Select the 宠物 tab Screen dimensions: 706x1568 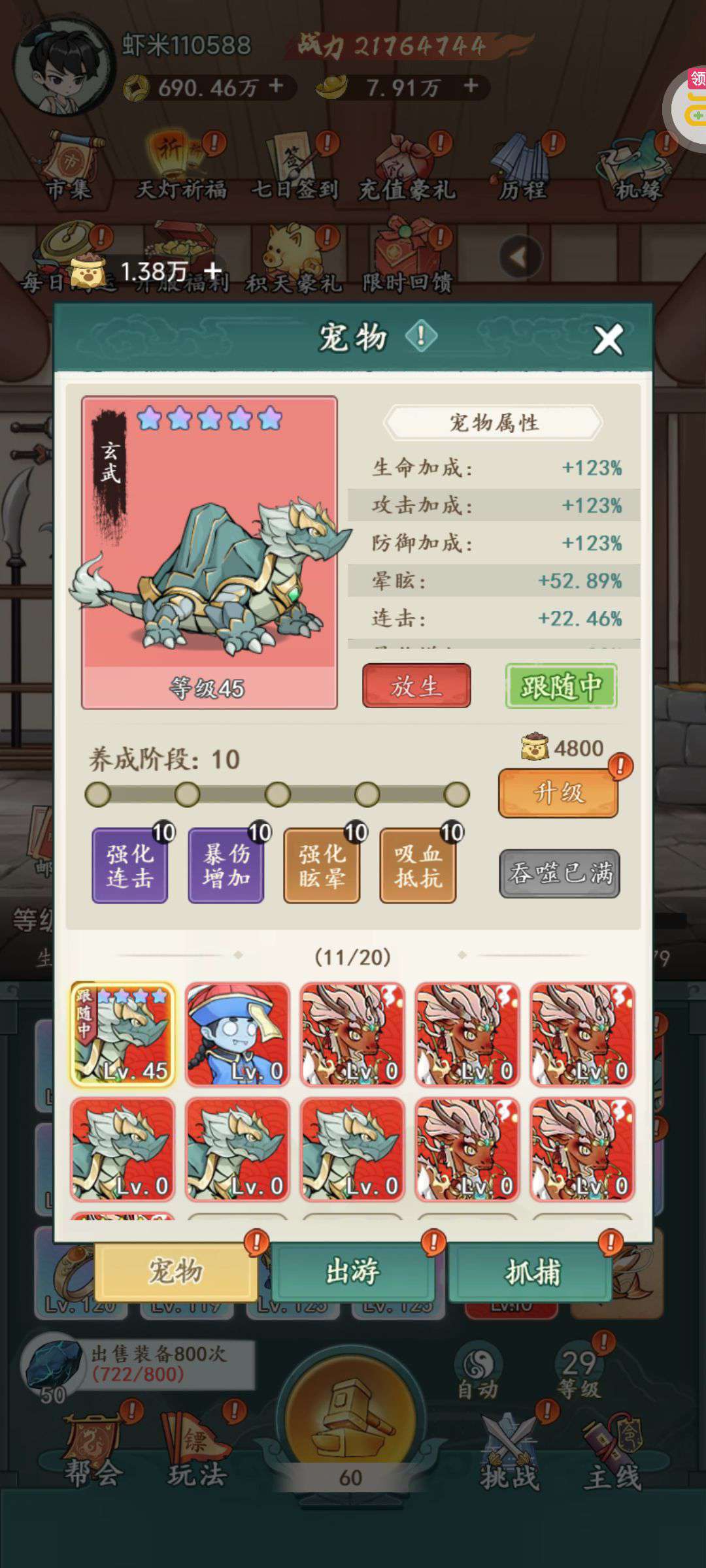176,1271
